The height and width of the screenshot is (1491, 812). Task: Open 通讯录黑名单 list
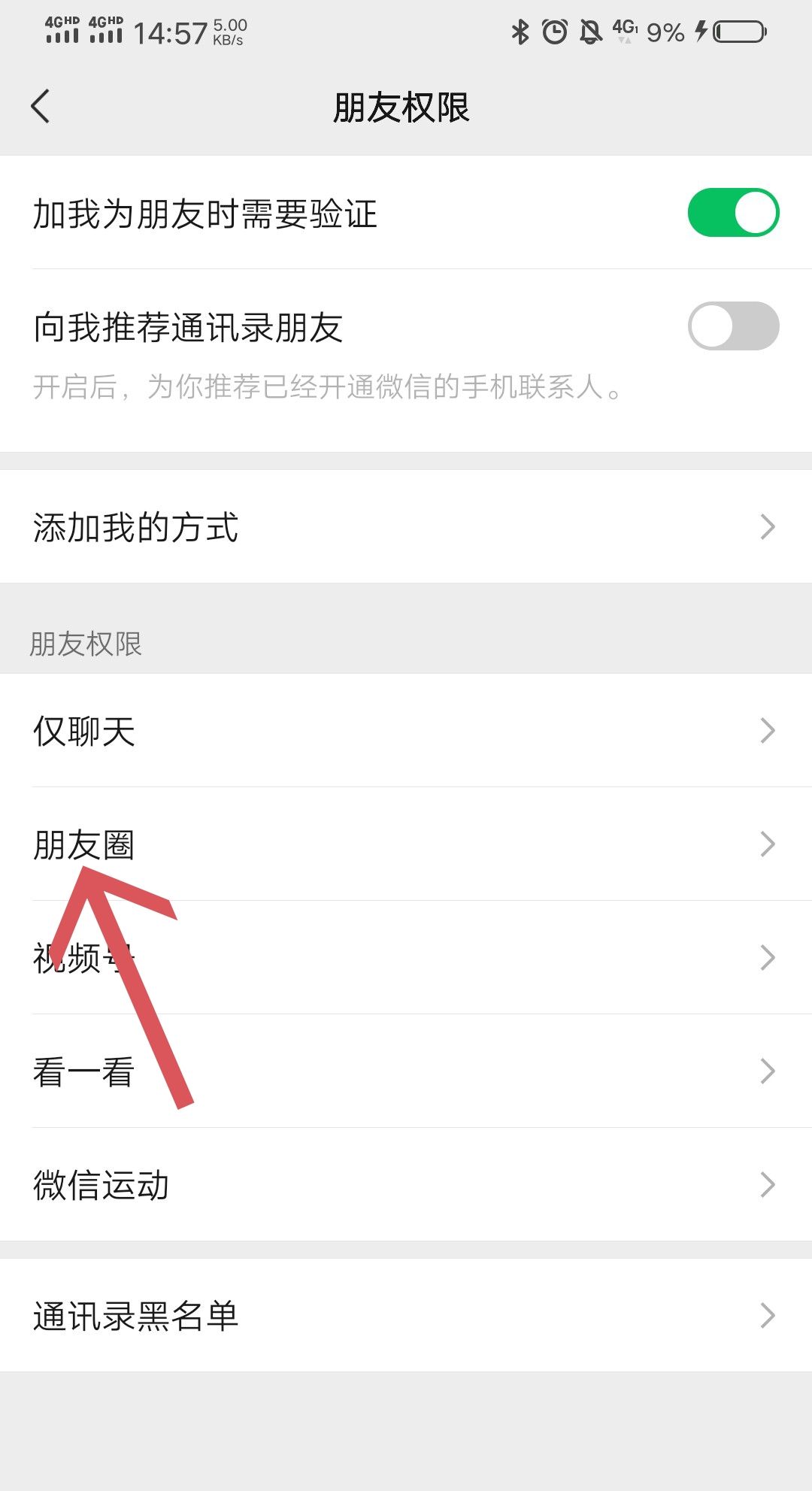[406, 1316]
